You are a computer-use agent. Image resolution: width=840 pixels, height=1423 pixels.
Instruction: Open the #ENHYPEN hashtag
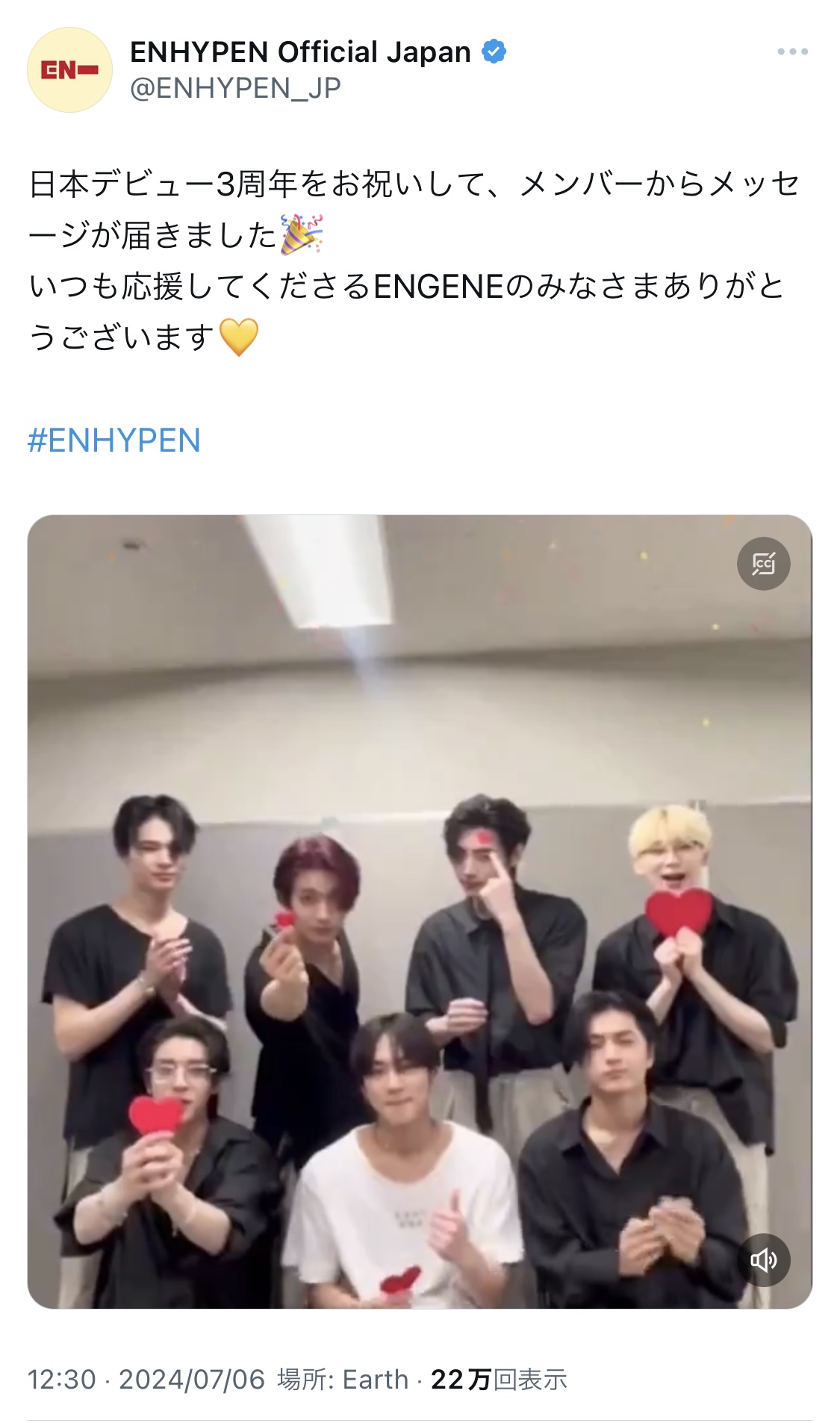114,440
